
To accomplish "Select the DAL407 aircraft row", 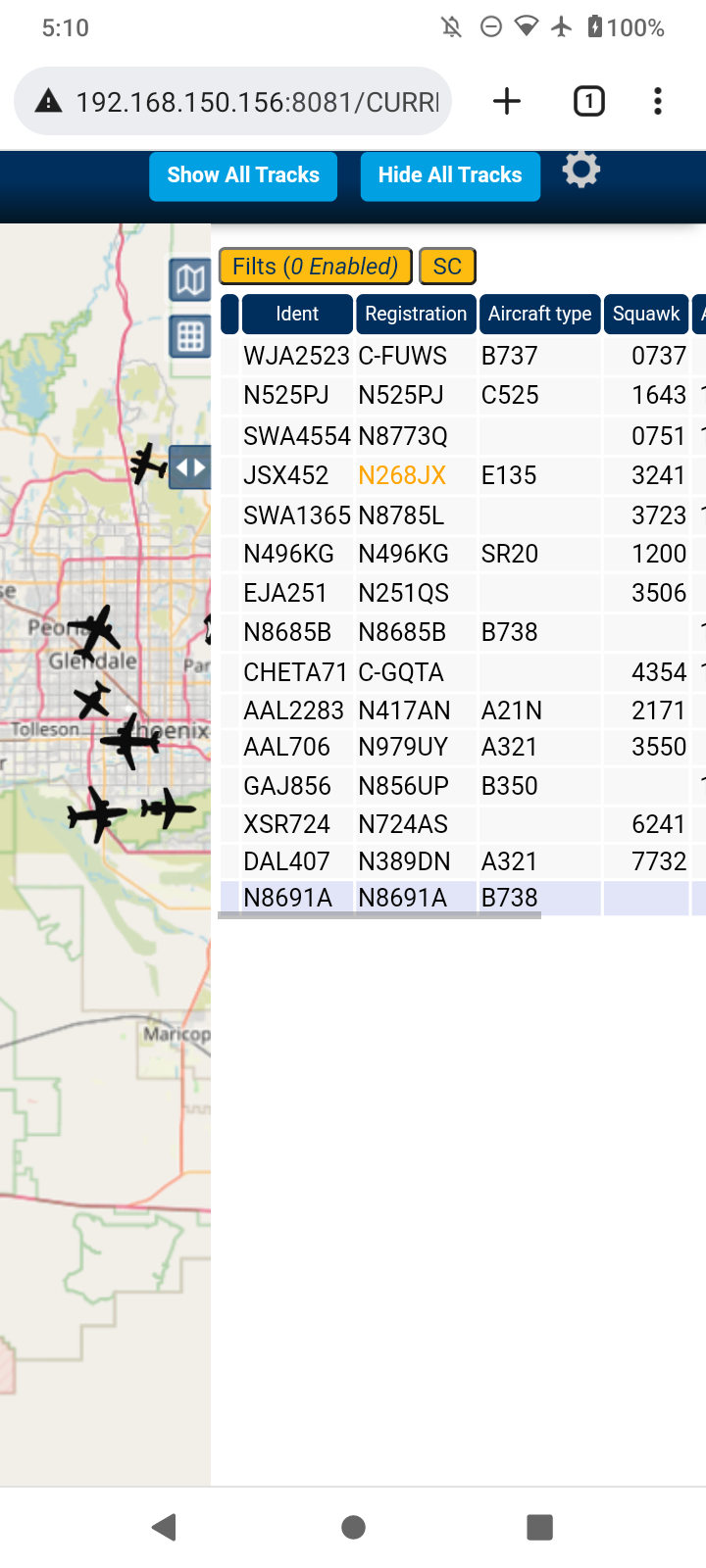I will tap(463, 861).
